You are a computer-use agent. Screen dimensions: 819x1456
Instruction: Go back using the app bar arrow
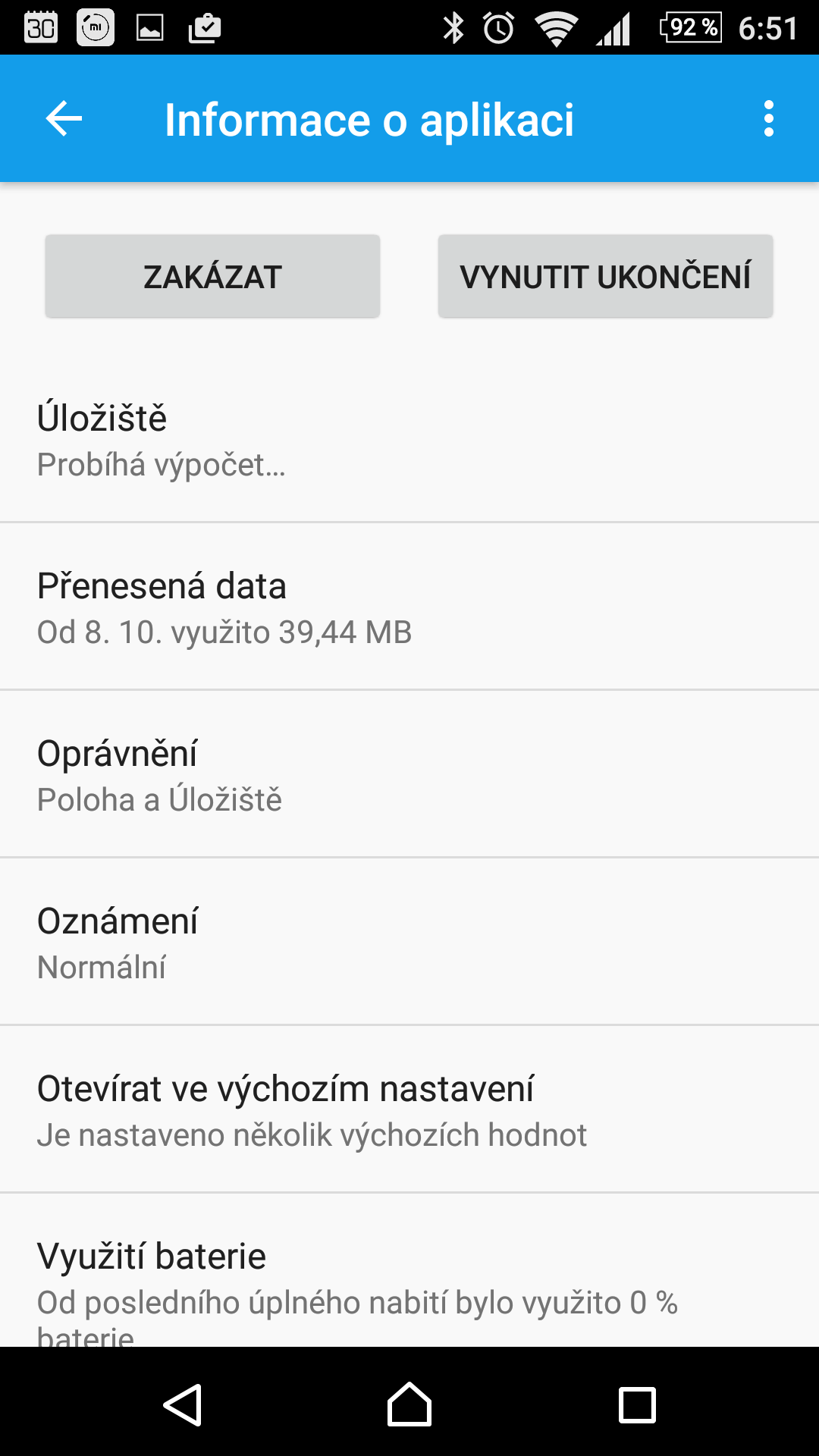pos(64,119)
